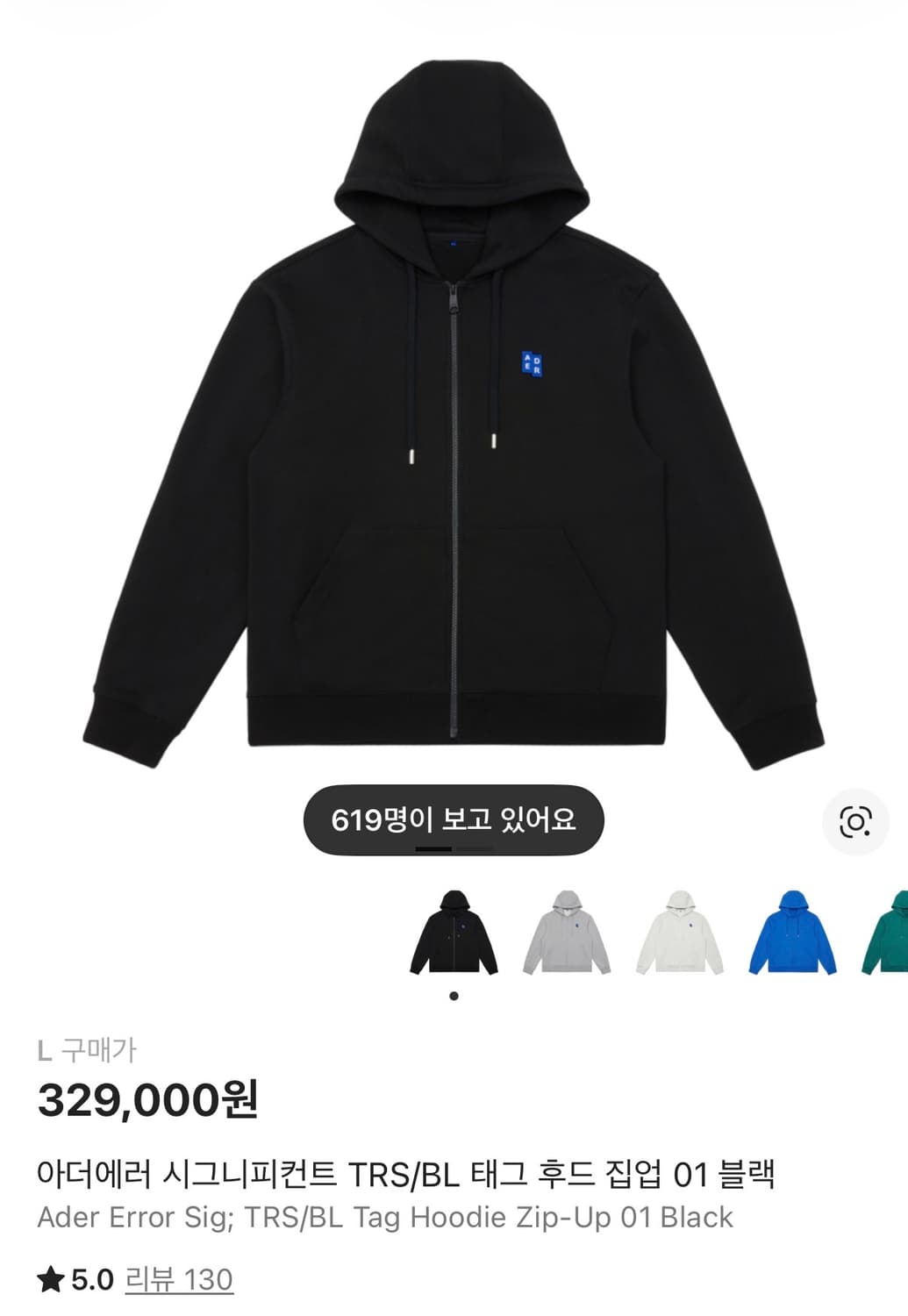Open the 리뷰 130 reviews link

click(x=178, y=1279)
